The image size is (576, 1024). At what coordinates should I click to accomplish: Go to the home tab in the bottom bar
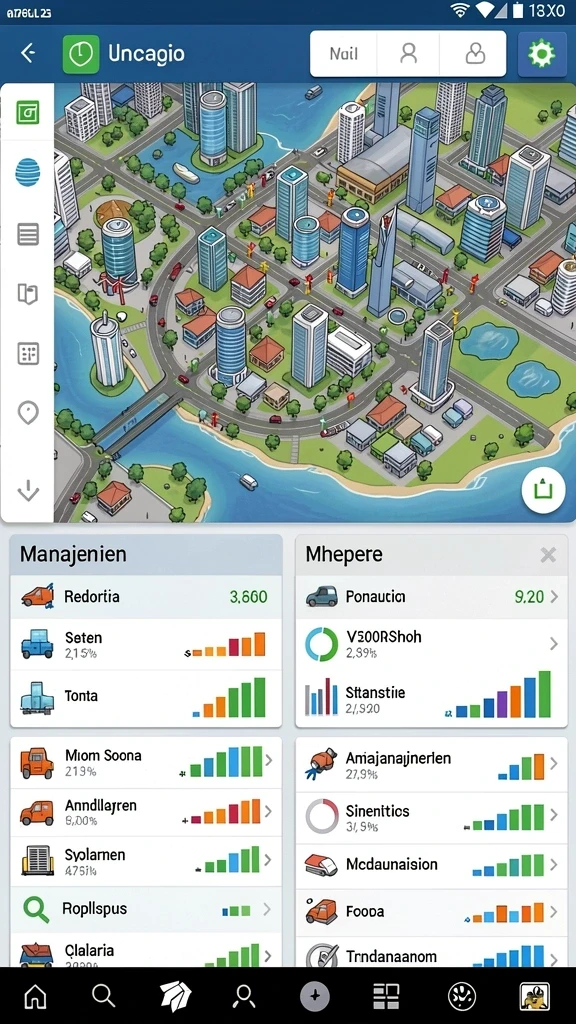pyautogui.click(x=35, y=996)
